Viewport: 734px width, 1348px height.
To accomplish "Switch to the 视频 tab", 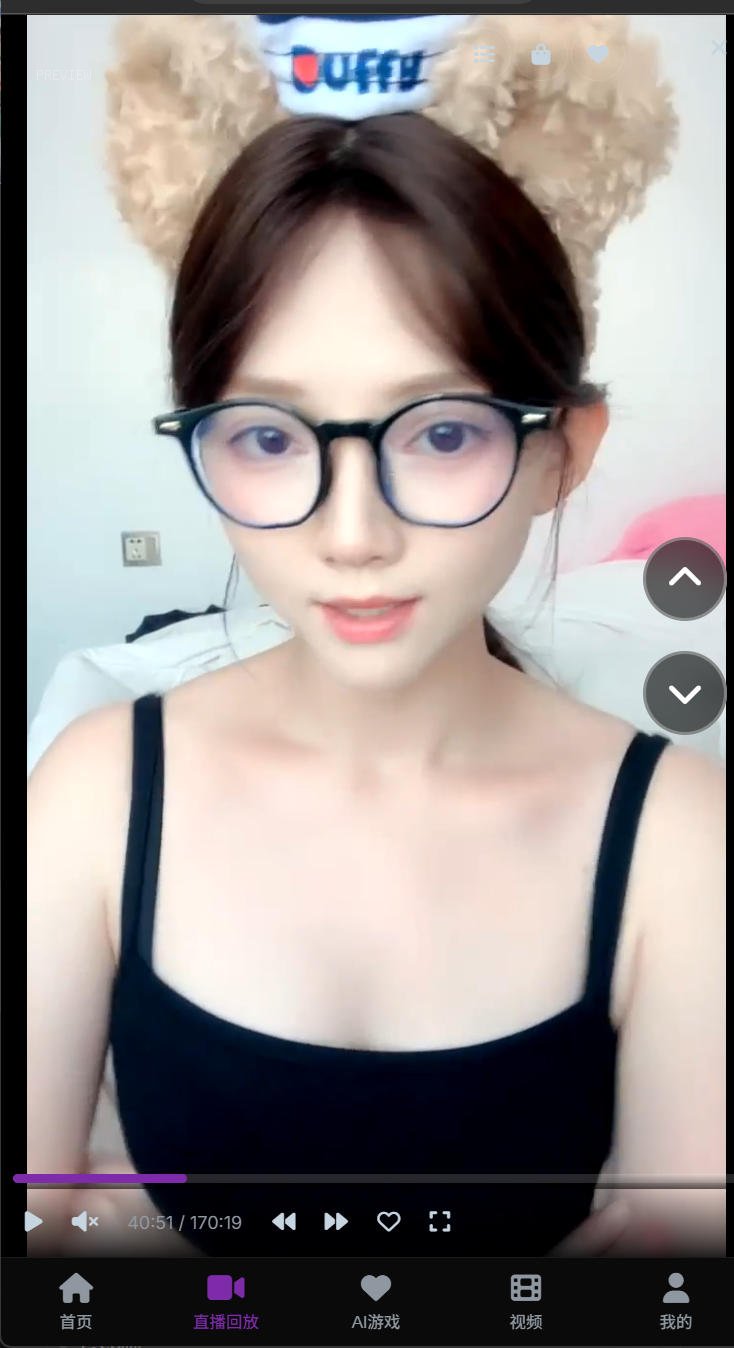I will click(526, 1301).
